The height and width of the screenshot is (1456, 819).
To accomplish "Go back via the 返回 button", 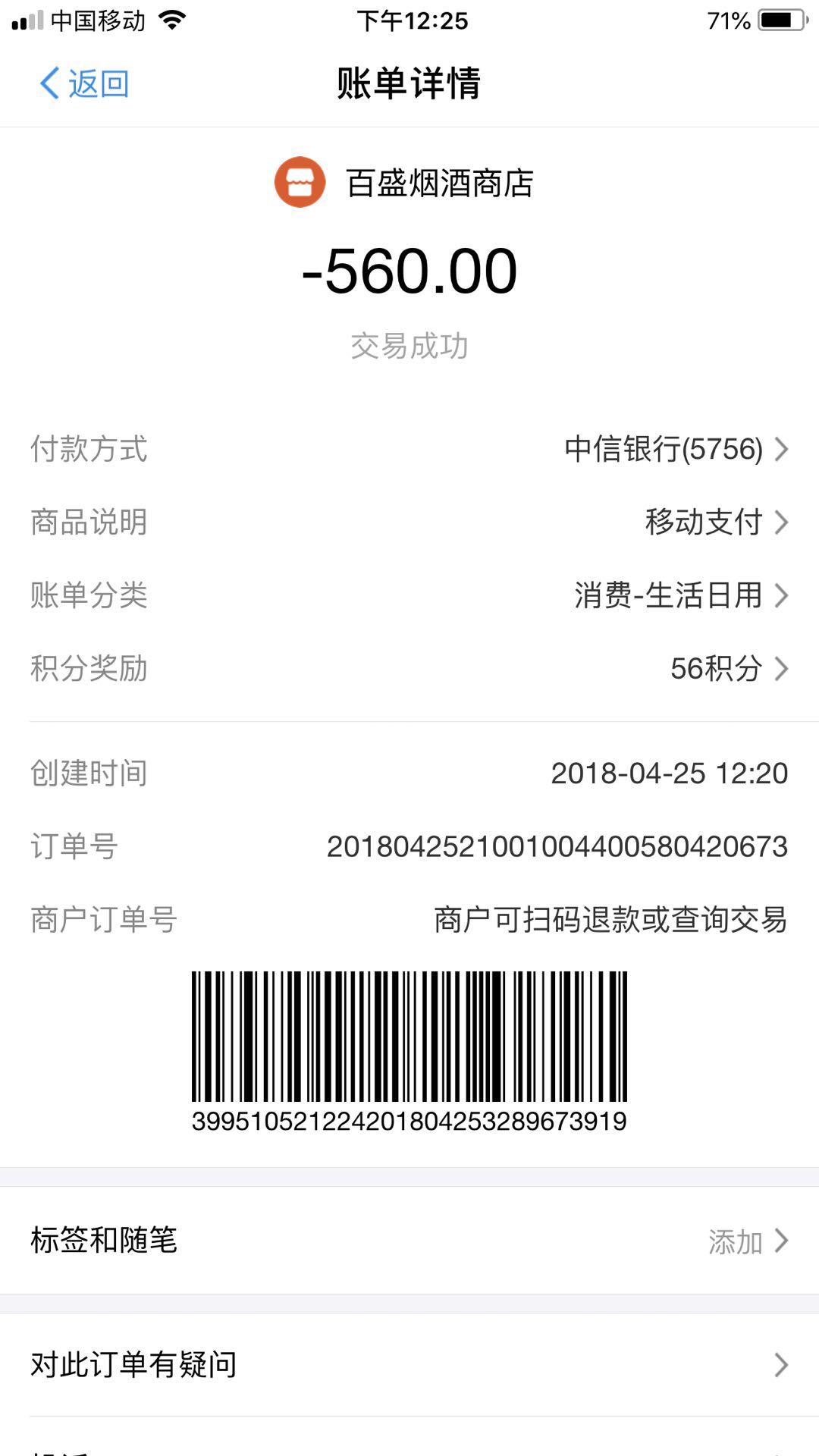I will pyautogui.click(x=85, y=83).
